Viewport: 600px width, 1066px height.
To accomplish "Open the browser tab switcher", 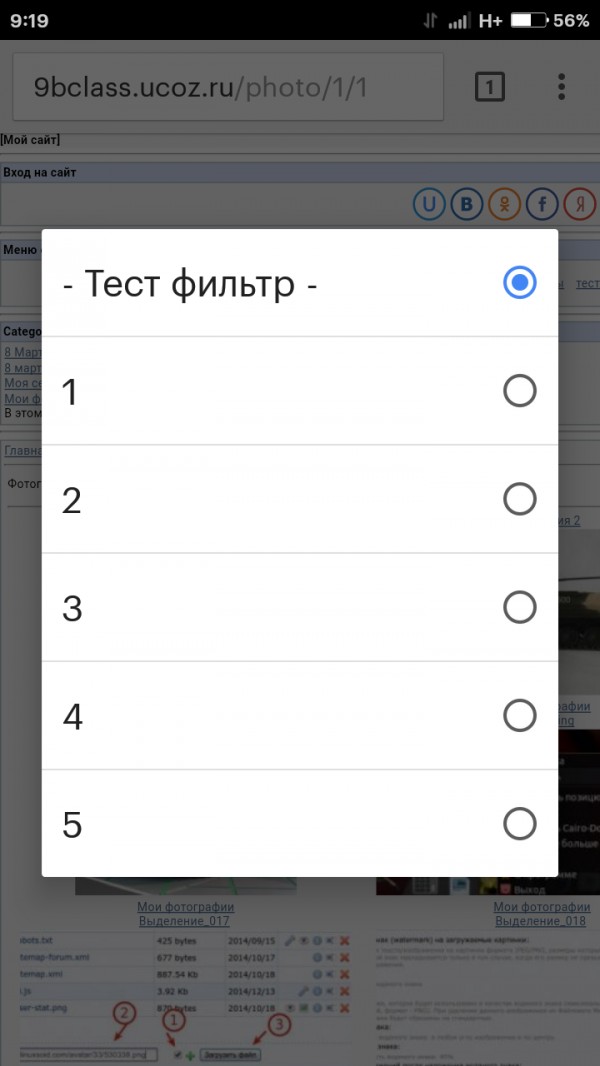I will coord(490,87).
